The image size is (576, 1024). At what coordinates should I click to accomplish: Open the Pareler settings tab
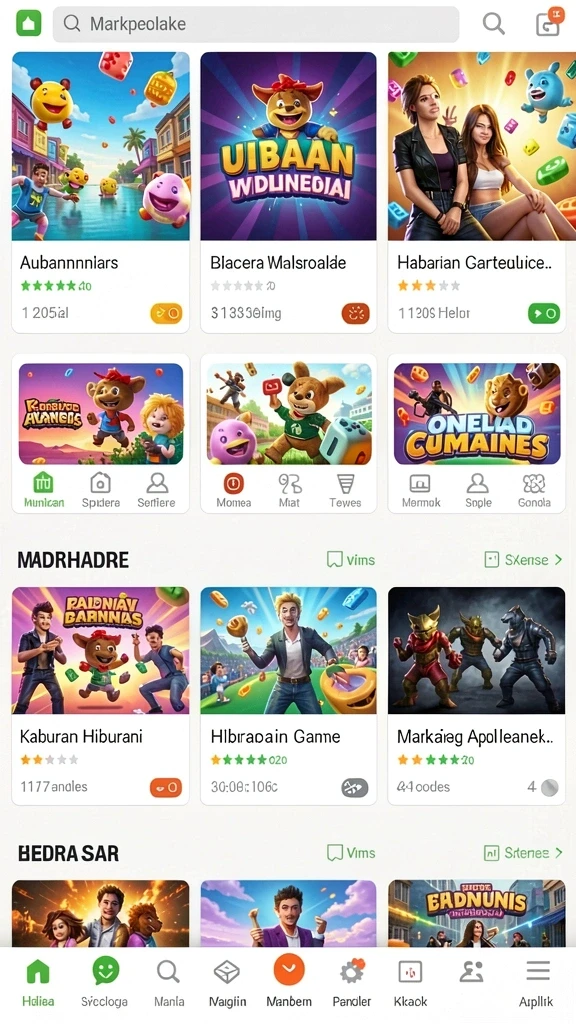[x=351, y=982]
